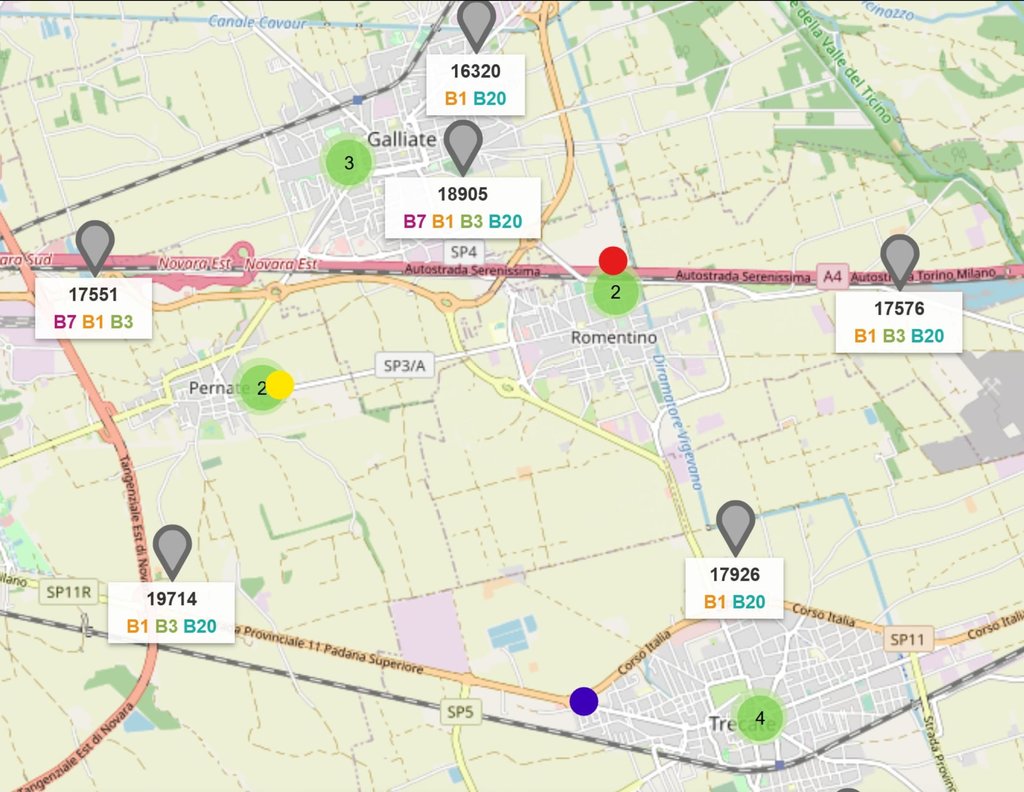This screenshot has height=792, width=1024.
Task: Select the 17926 station marker
Action: click(735, 526)
